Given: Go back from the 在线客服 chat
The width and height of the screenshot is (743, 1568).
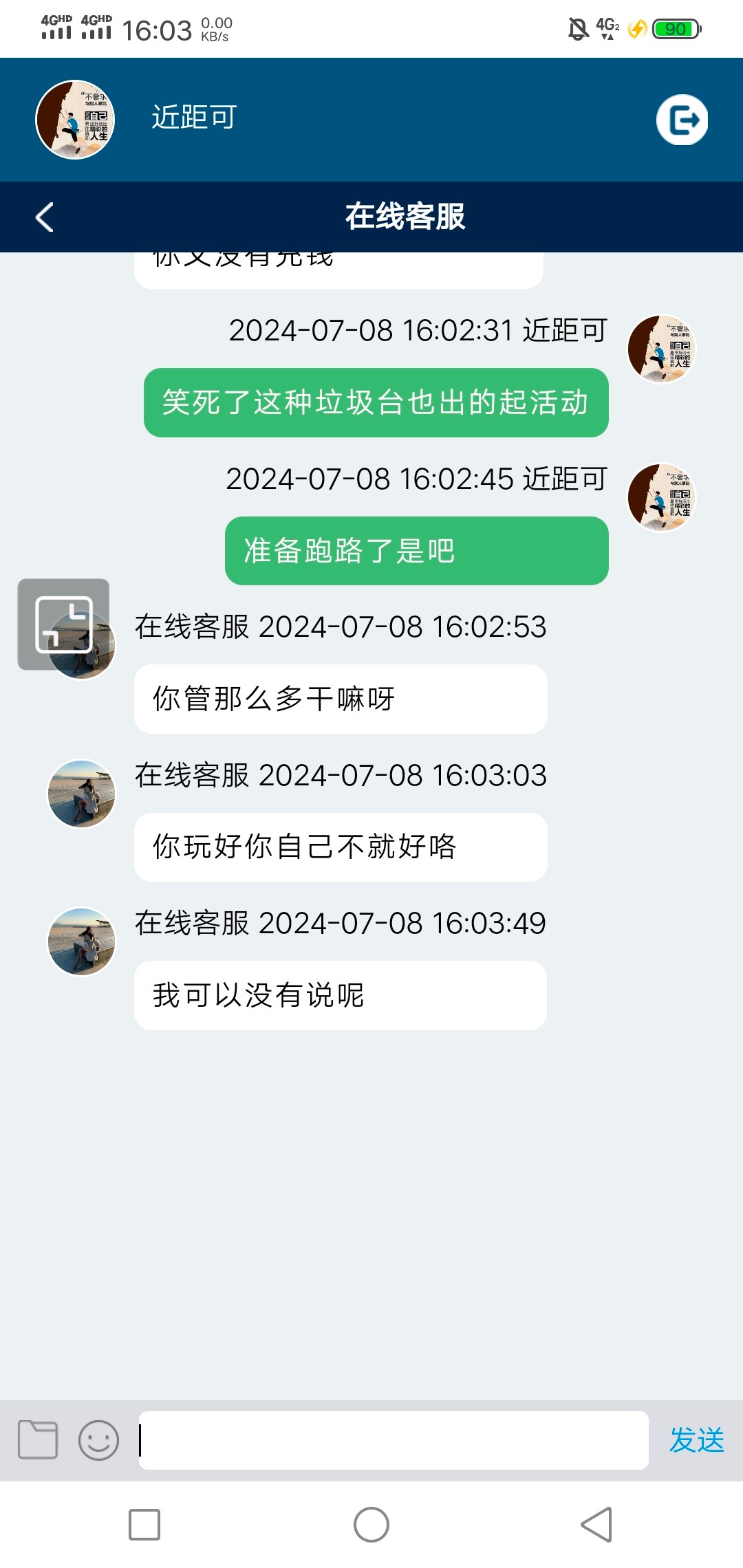Looking at the screenshot, I should (45, 217).
